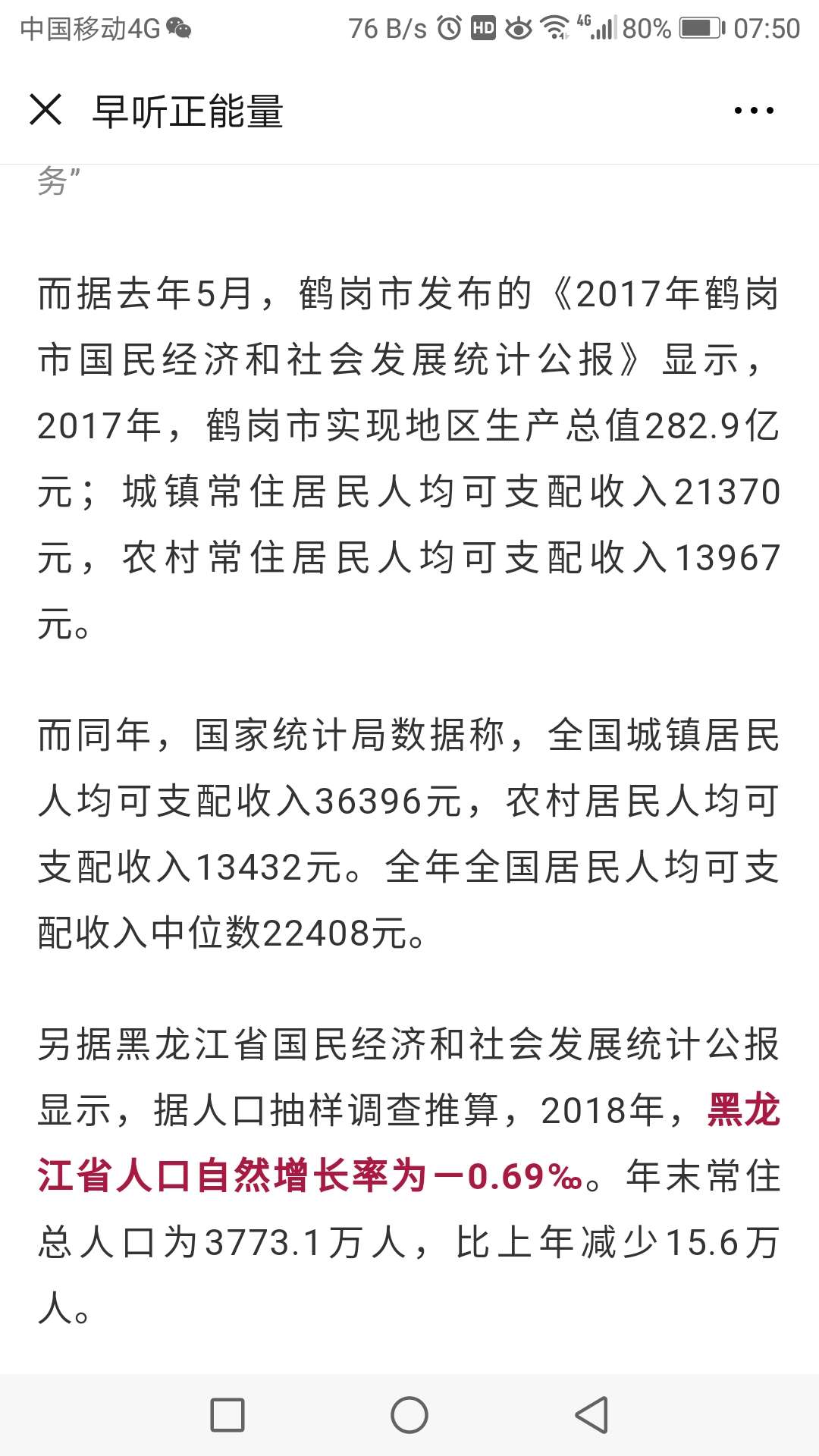Open the three-dot more options menu
The image size is (819, 1456).
[754, 111]
